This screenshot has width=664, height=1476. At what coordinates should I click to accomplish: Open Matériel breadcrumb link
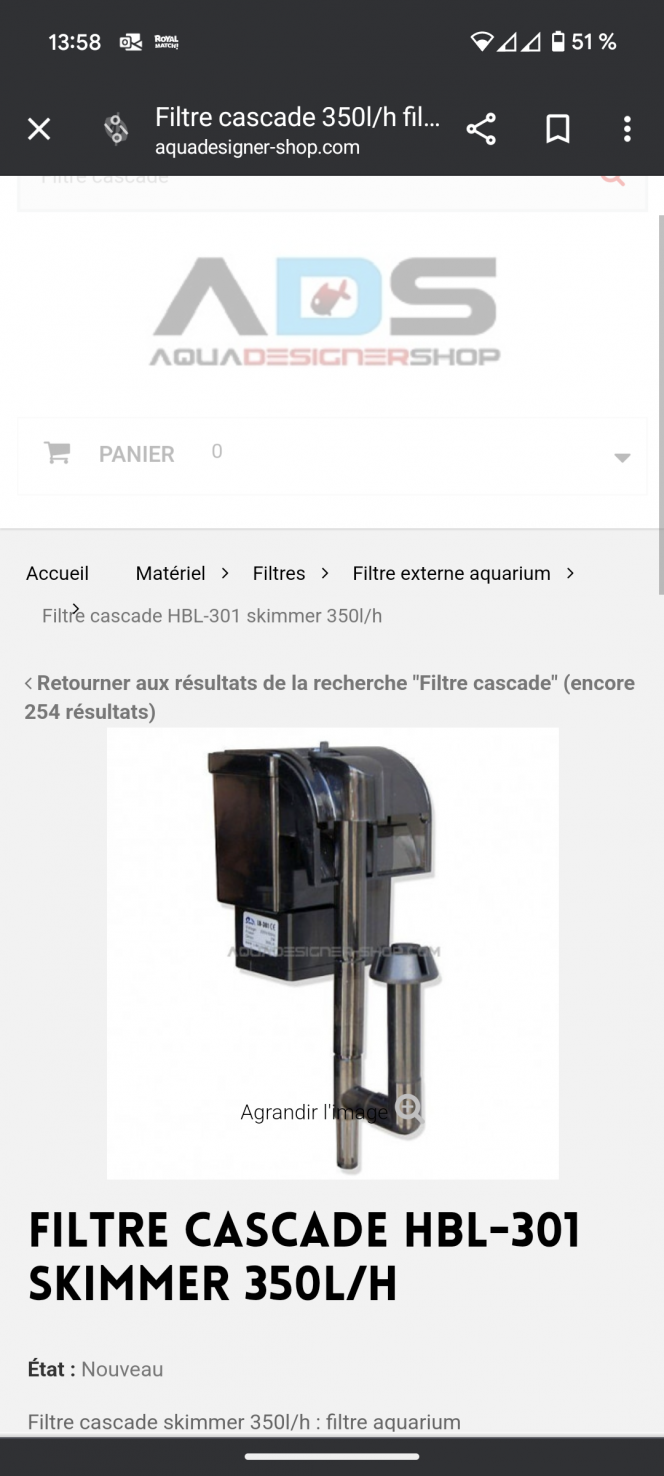pyautogui.click(x=170, y=573)
